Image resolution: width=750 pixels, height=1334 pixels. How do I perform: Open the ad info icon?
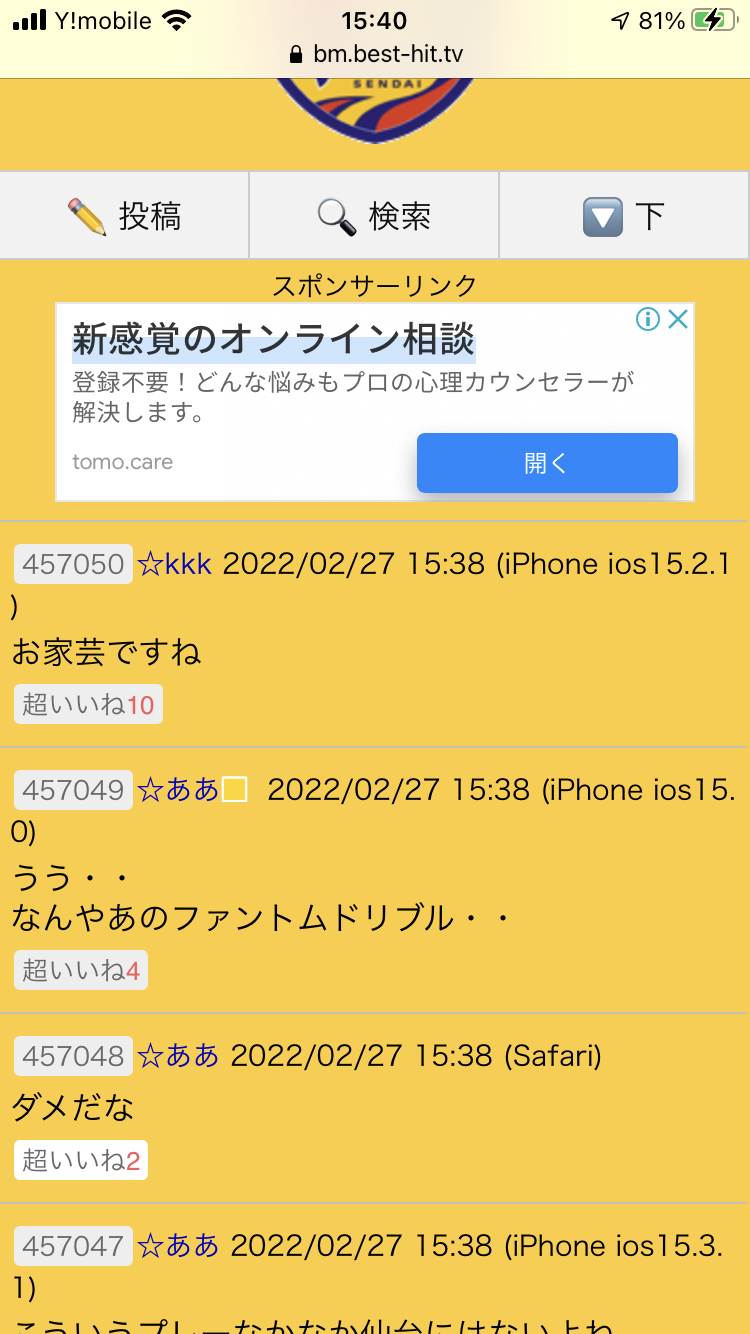648,319
